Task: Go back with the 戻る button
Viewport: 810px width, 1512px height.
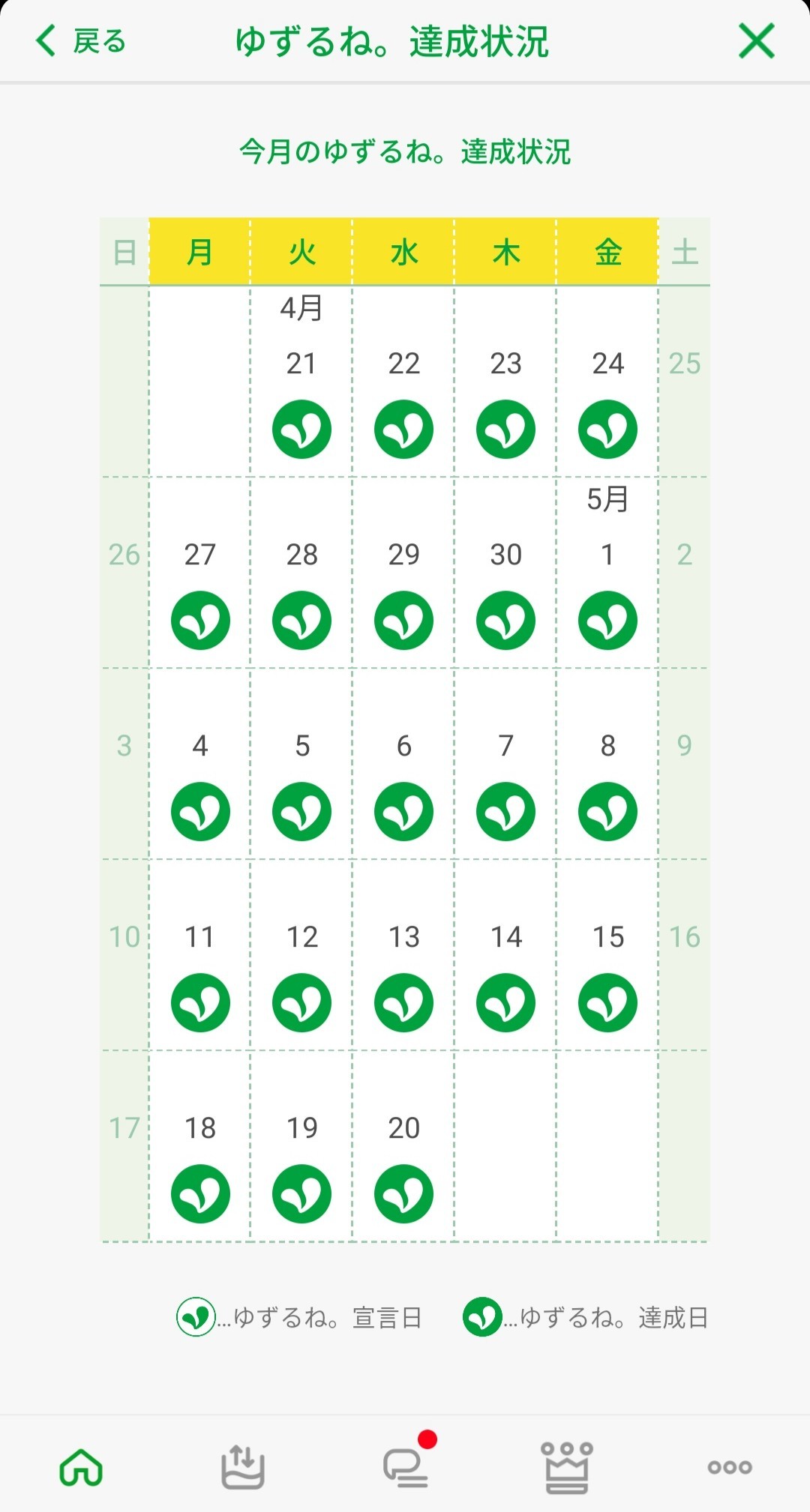Action: tap(80, 40)
